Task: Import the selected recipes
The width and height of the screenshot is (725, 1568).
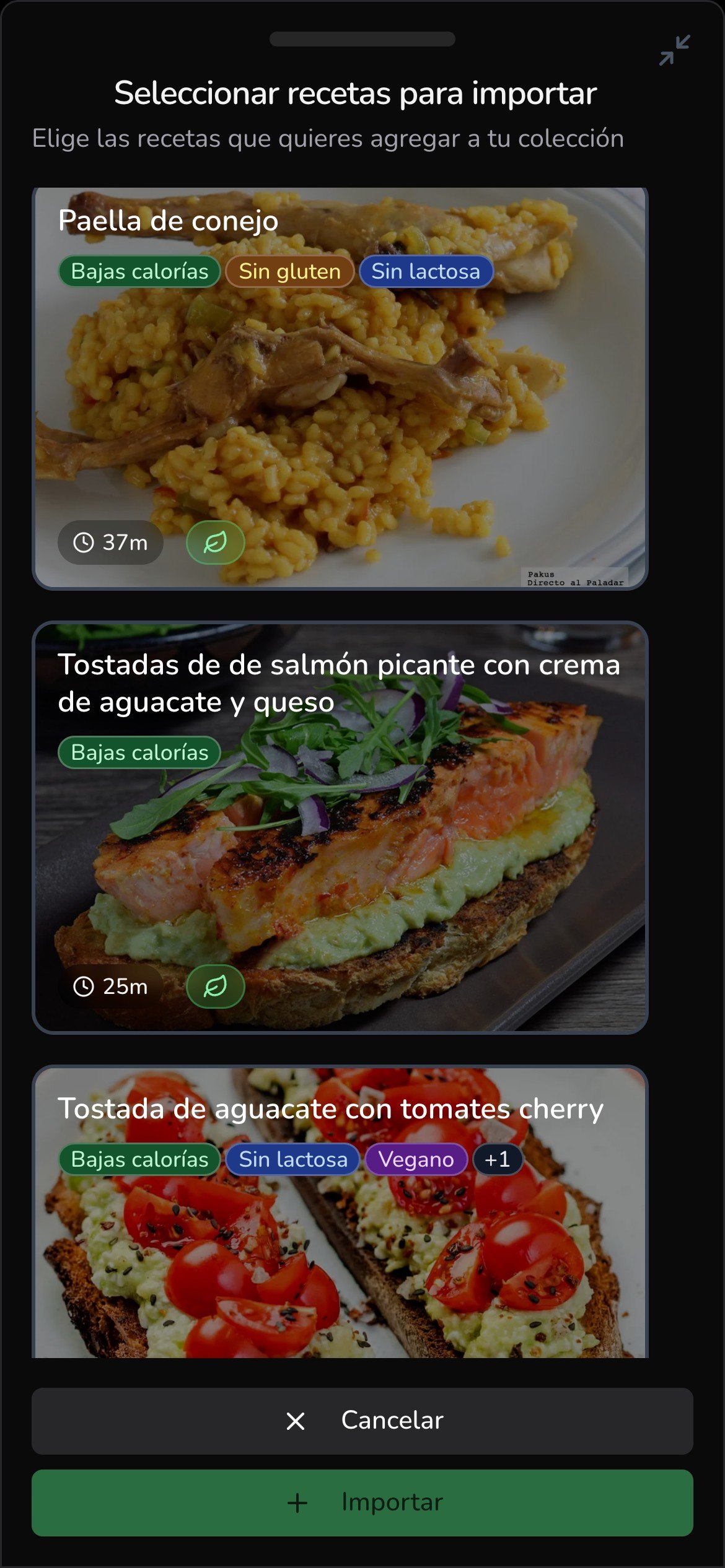Action: 362,1503
